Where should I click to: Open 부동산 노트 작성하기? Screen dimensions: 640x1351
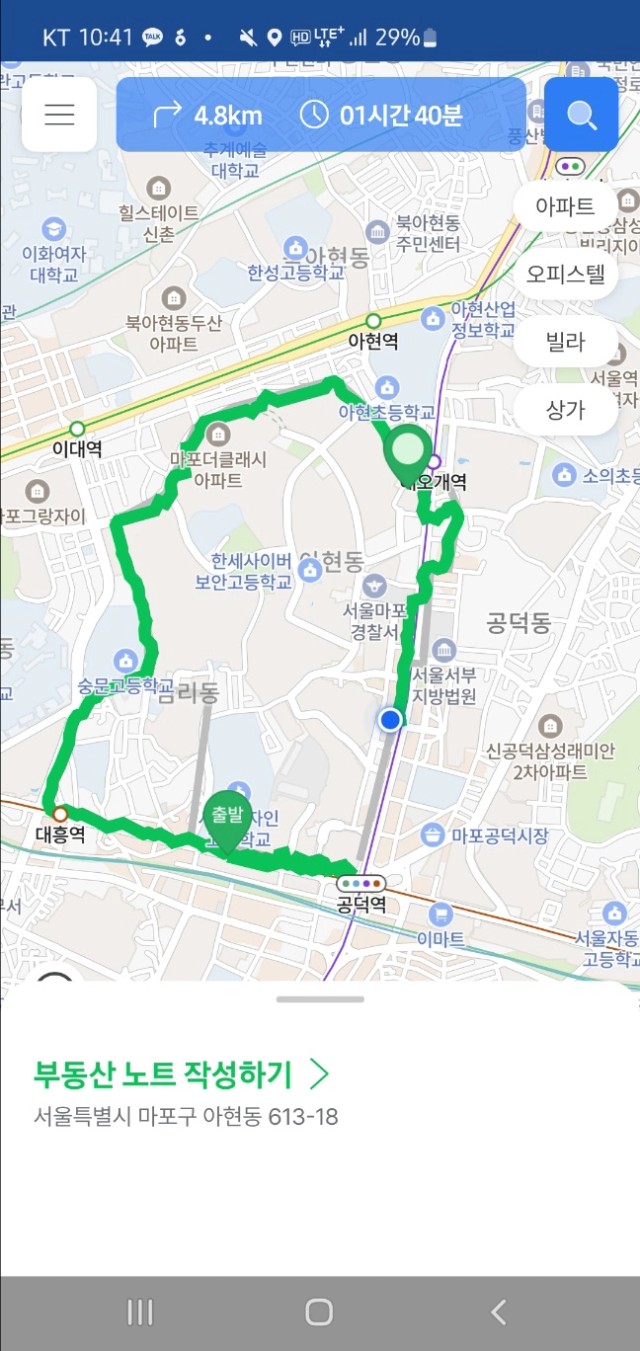[181, 1074]
